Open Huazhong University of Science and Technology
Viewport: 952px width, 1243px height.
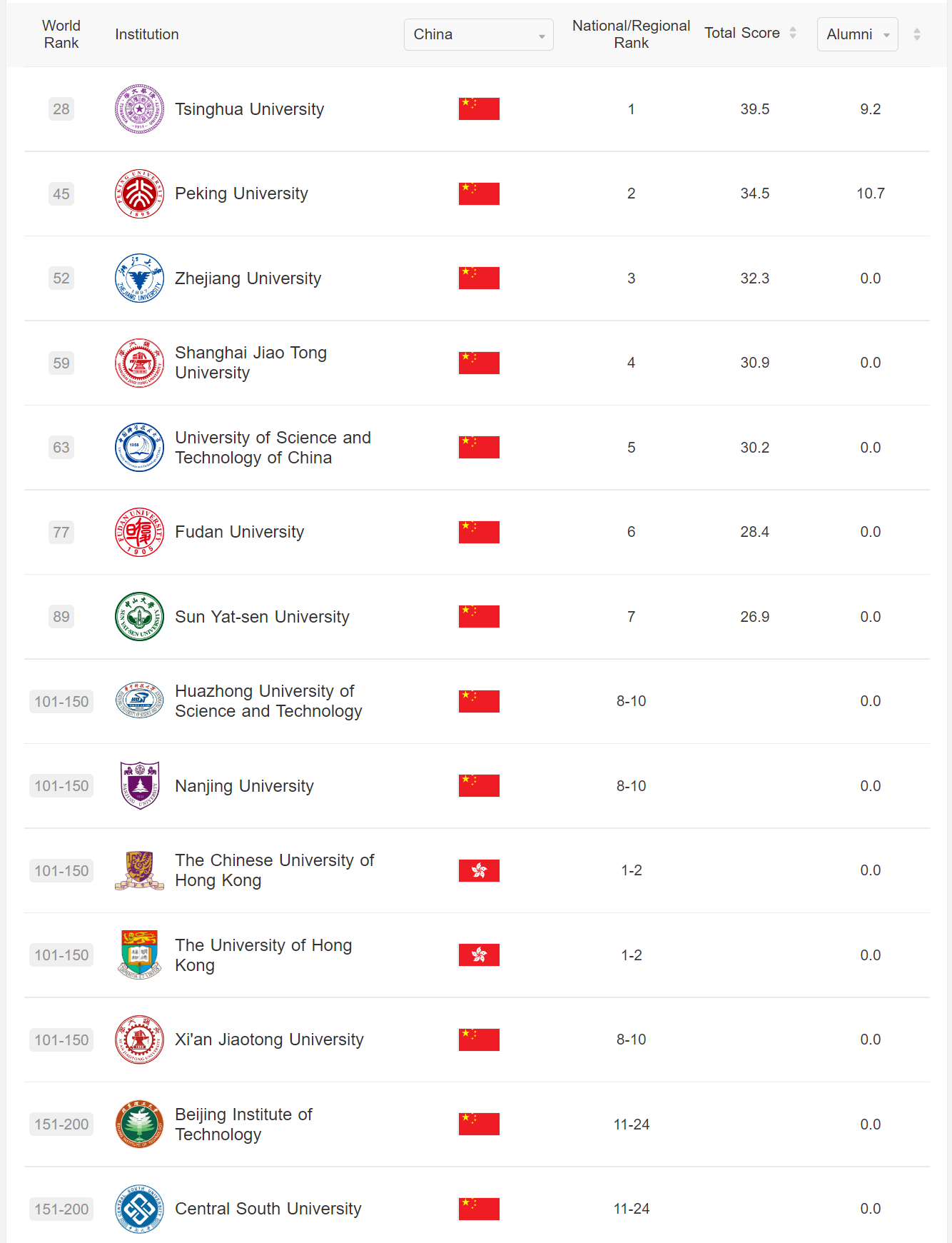[268, 701]
